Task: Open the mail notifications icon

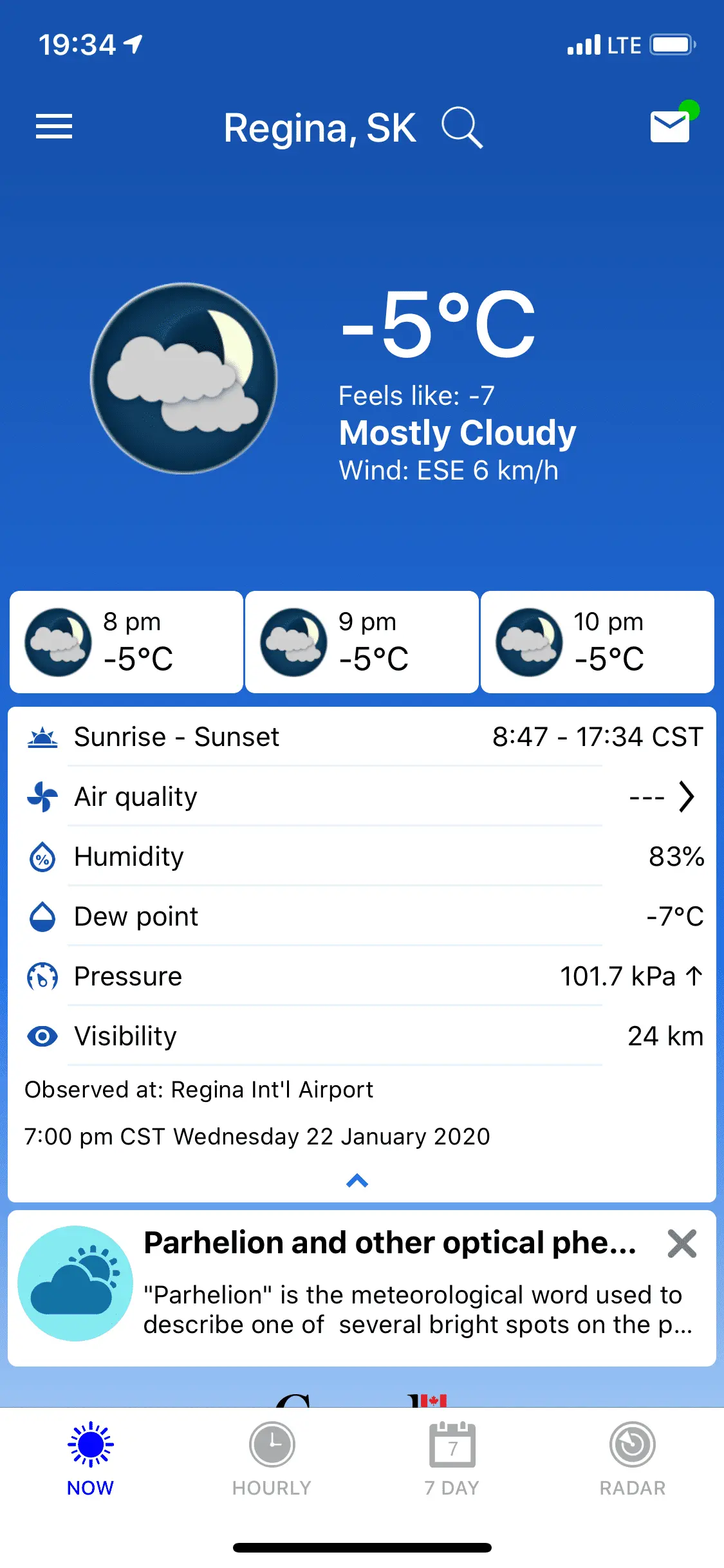Action: coord(670,126)
